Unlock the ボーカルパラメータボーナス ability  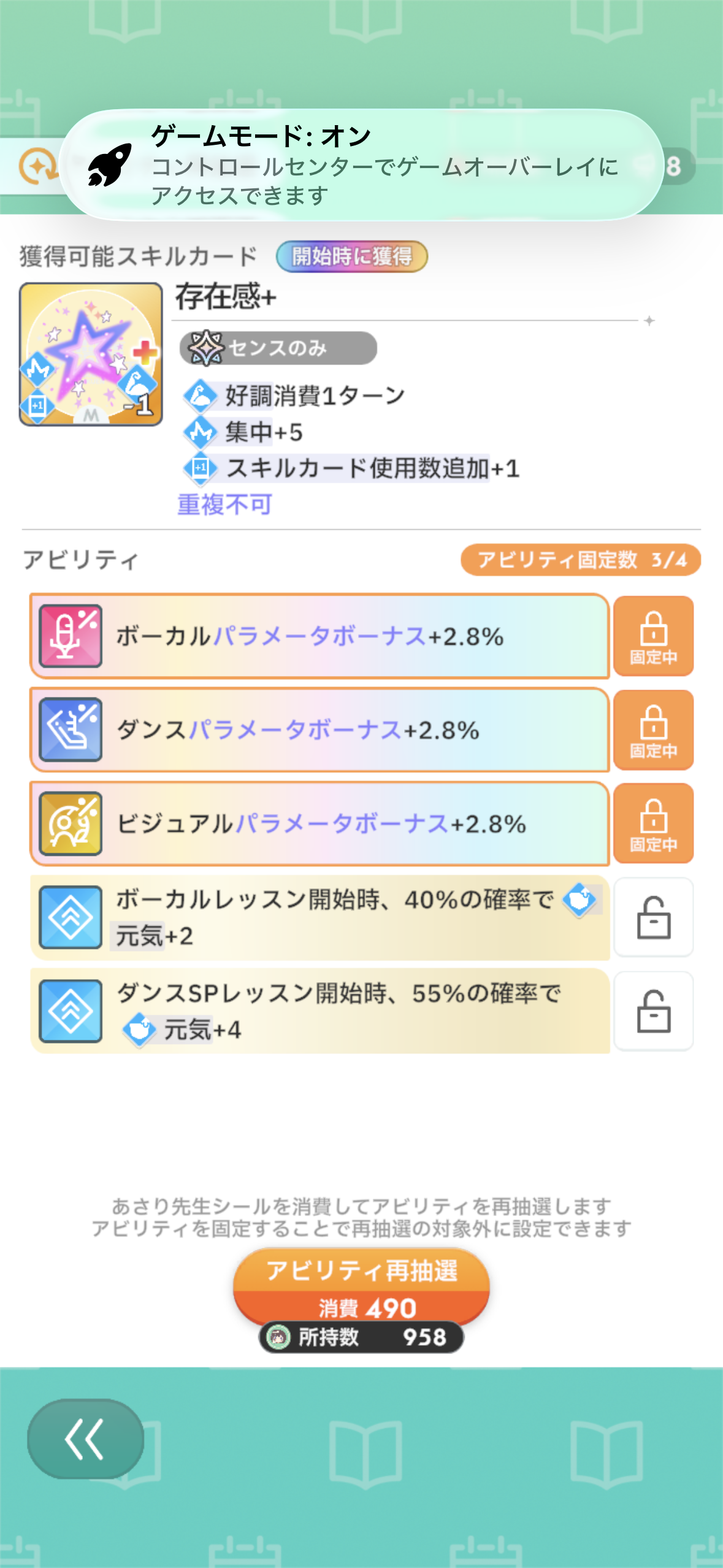point(653,636)
